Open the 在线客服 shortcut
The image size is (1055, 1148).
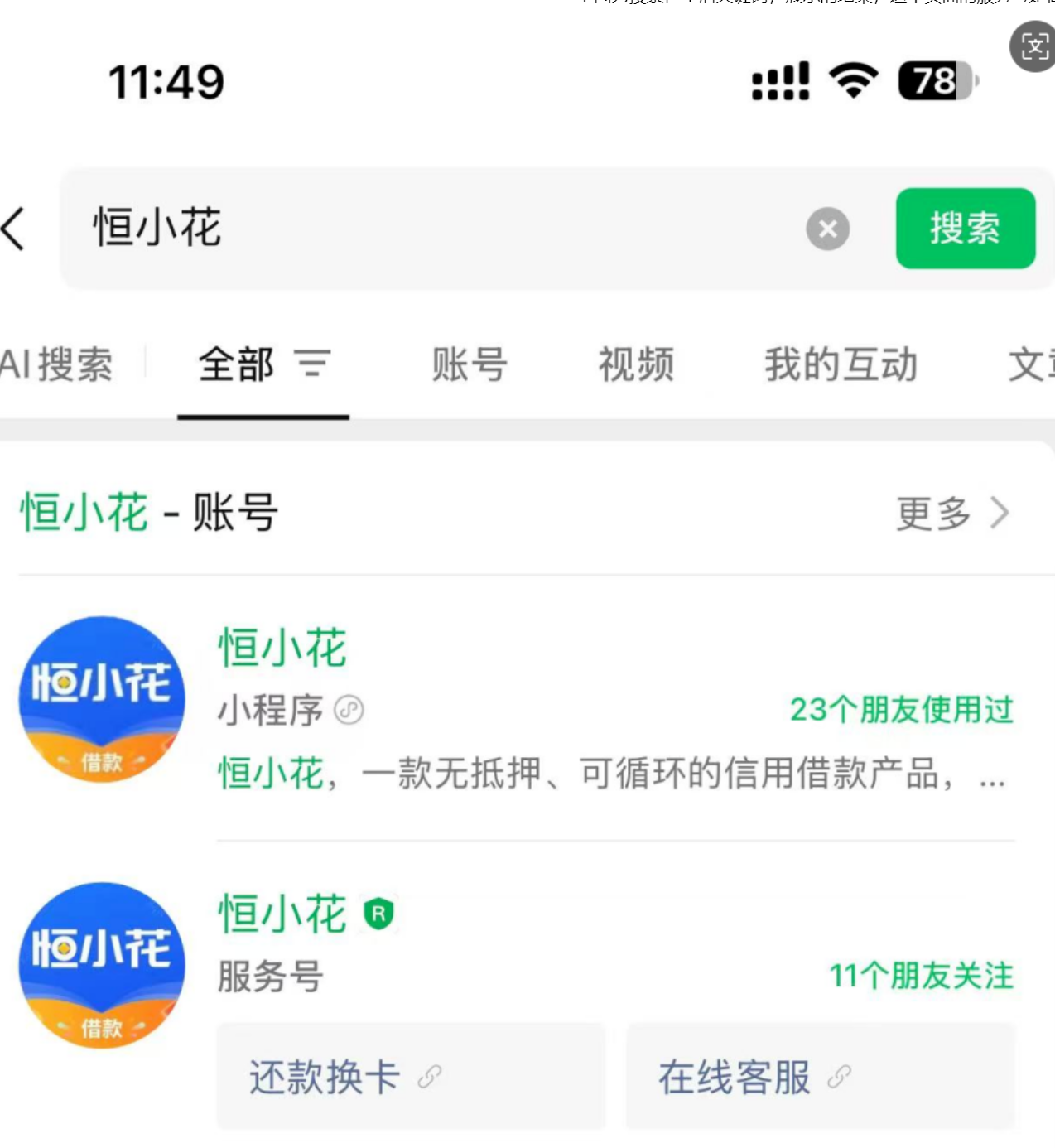[x=820, y=1077]
